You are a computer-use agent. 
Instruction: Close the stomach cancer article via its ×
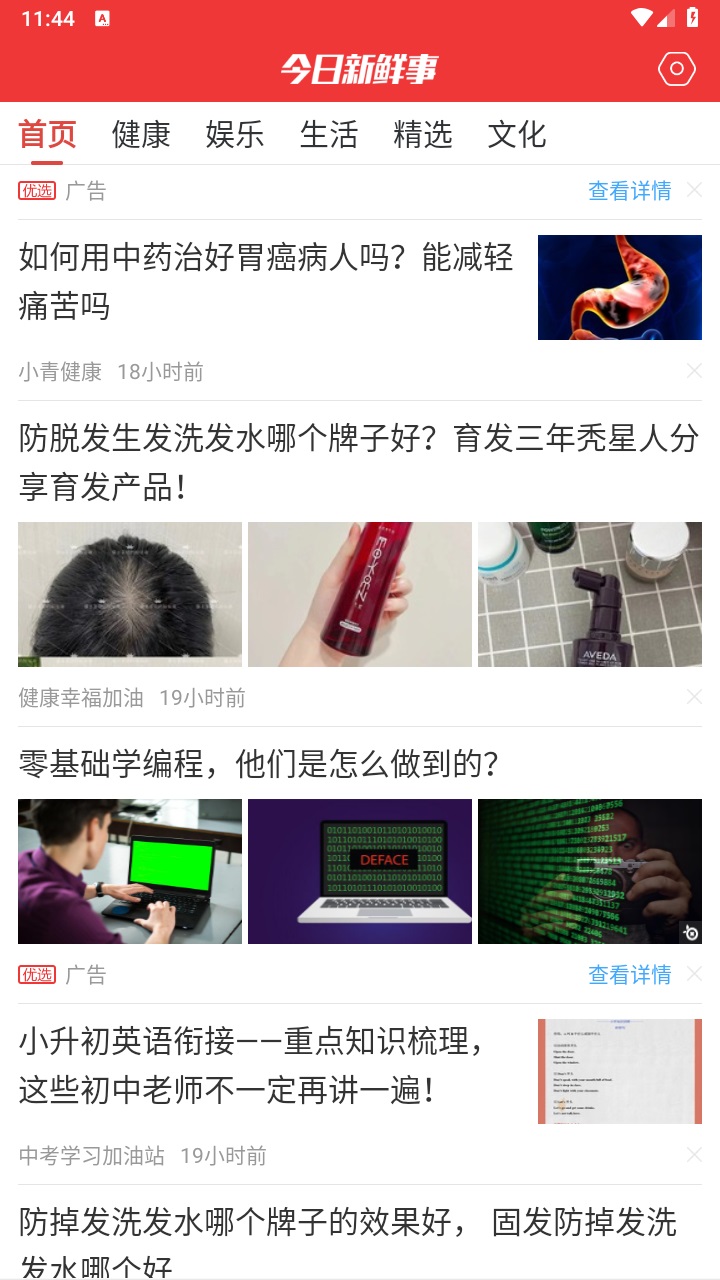point(694,369)
